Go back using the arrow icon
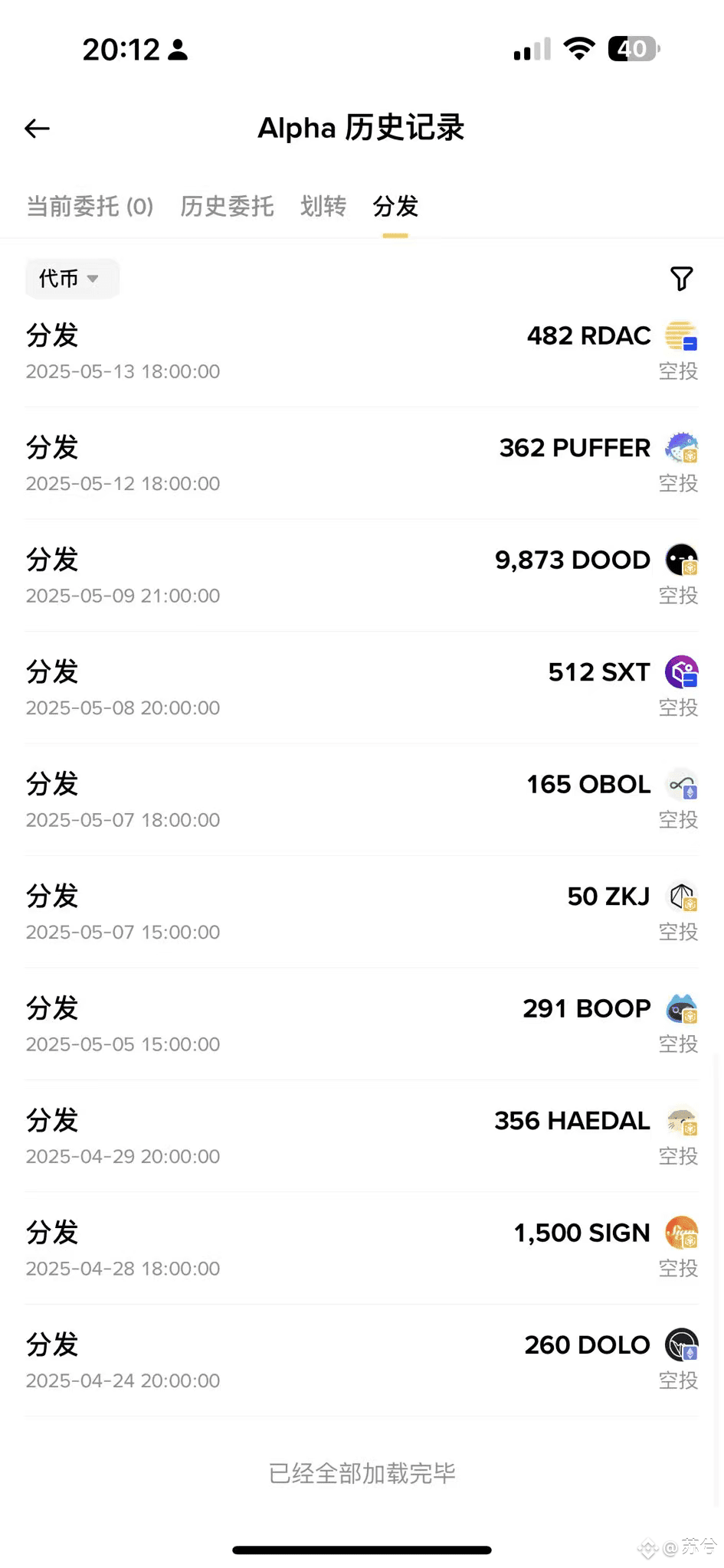 tap(37, 129)
